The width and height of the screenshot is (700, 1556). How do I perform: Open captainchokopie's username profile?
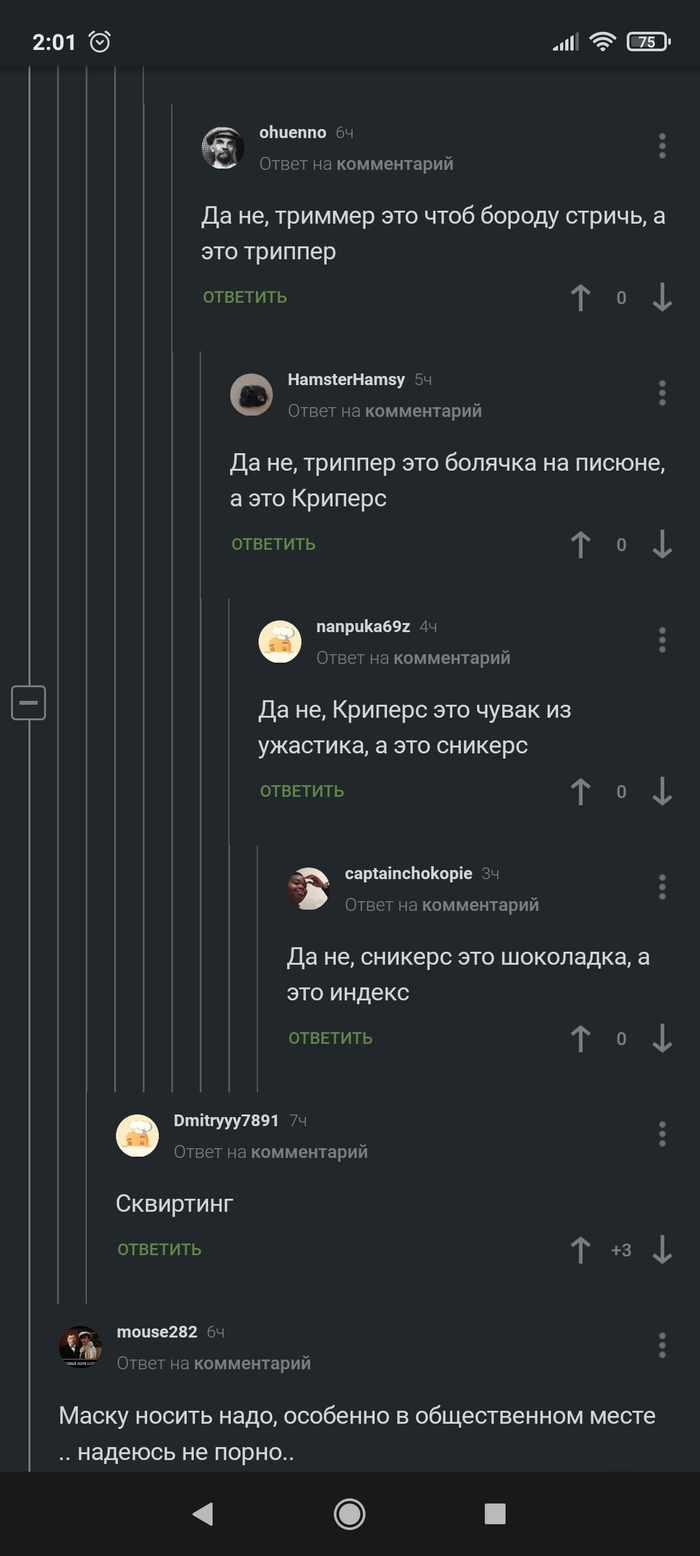click(408, 873)
